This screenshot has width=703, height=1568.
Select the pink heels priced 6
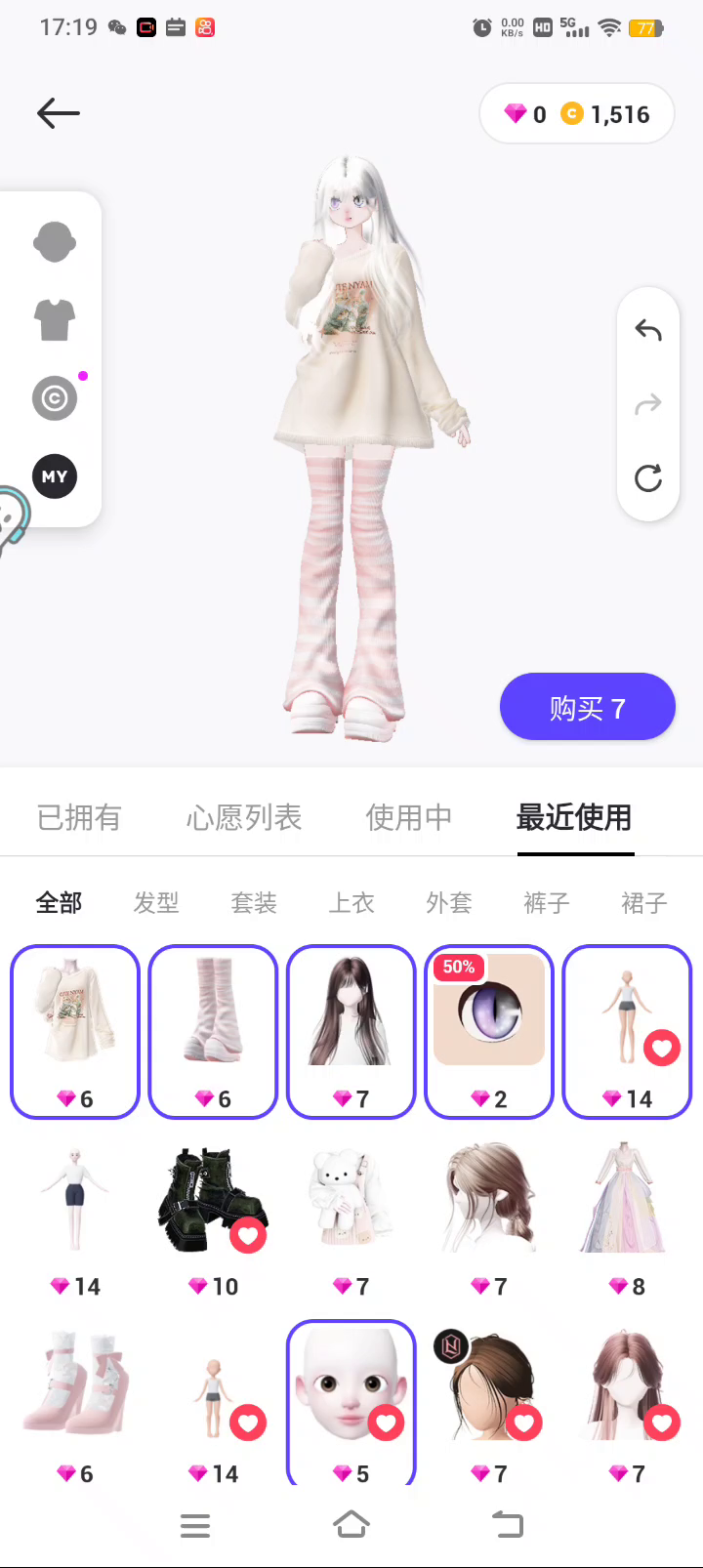pyautogui.click(x=75, y=1401)
